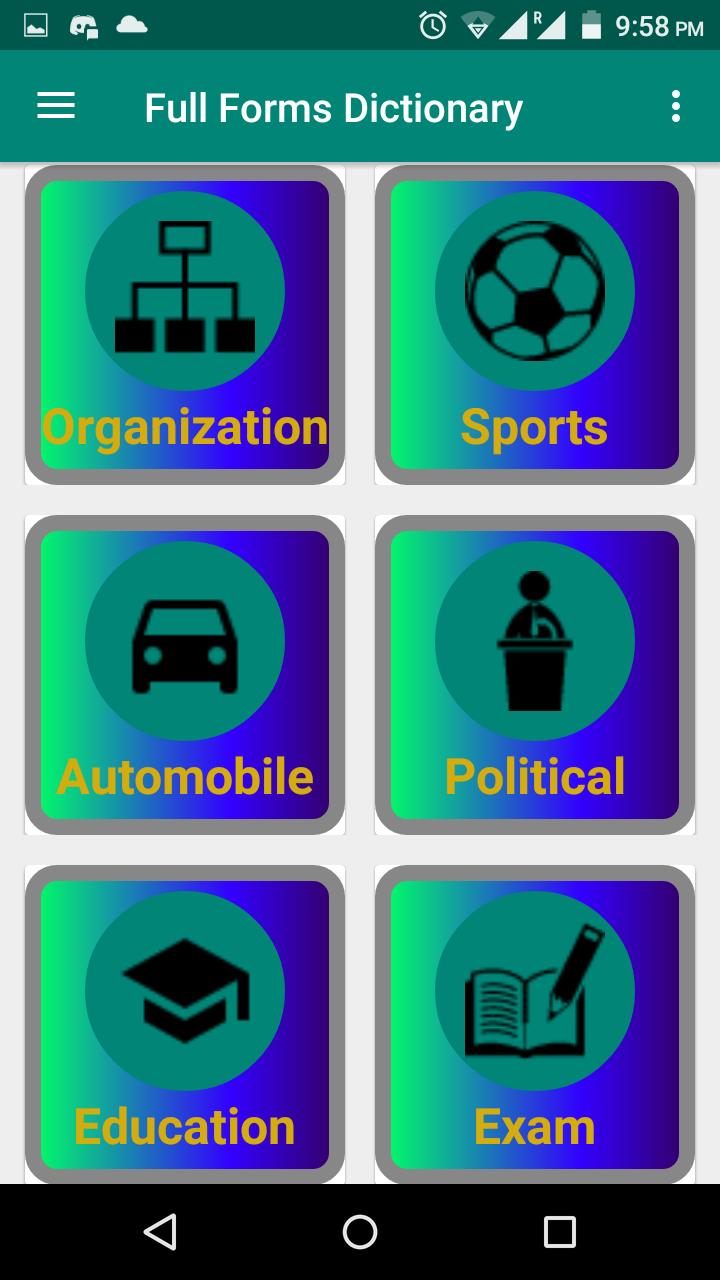Image resolution: width=720 pixels, height=1280 pixels.
Task: Open the overflow options menu
Action: pyautogui.click(x=676, y=106)
